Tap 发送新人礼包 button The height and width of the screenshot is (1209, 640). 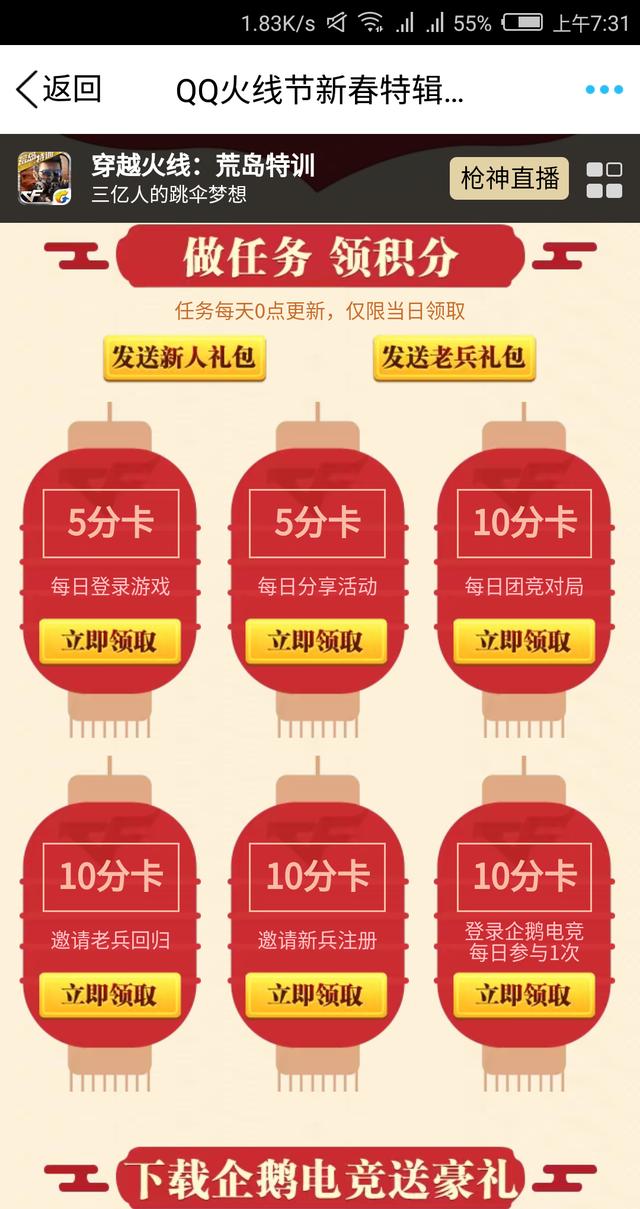click(x=184, y=358)
